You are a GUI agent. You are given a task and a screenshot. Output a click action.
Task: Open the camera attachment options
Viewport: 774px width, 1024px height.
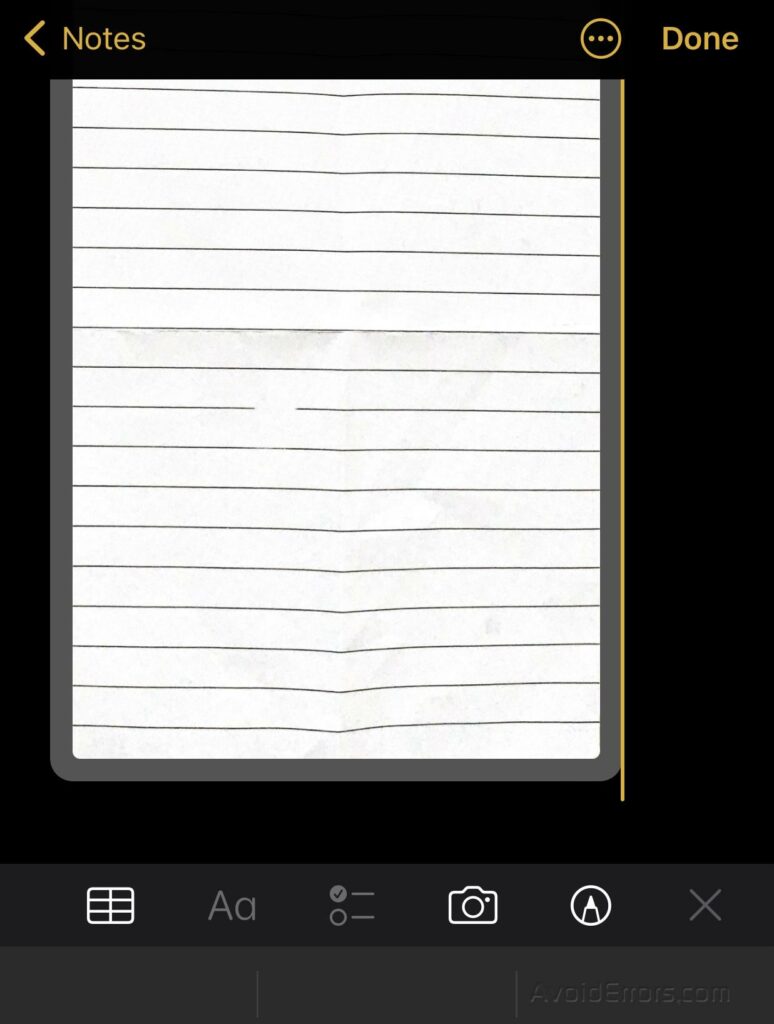(472, 906)
